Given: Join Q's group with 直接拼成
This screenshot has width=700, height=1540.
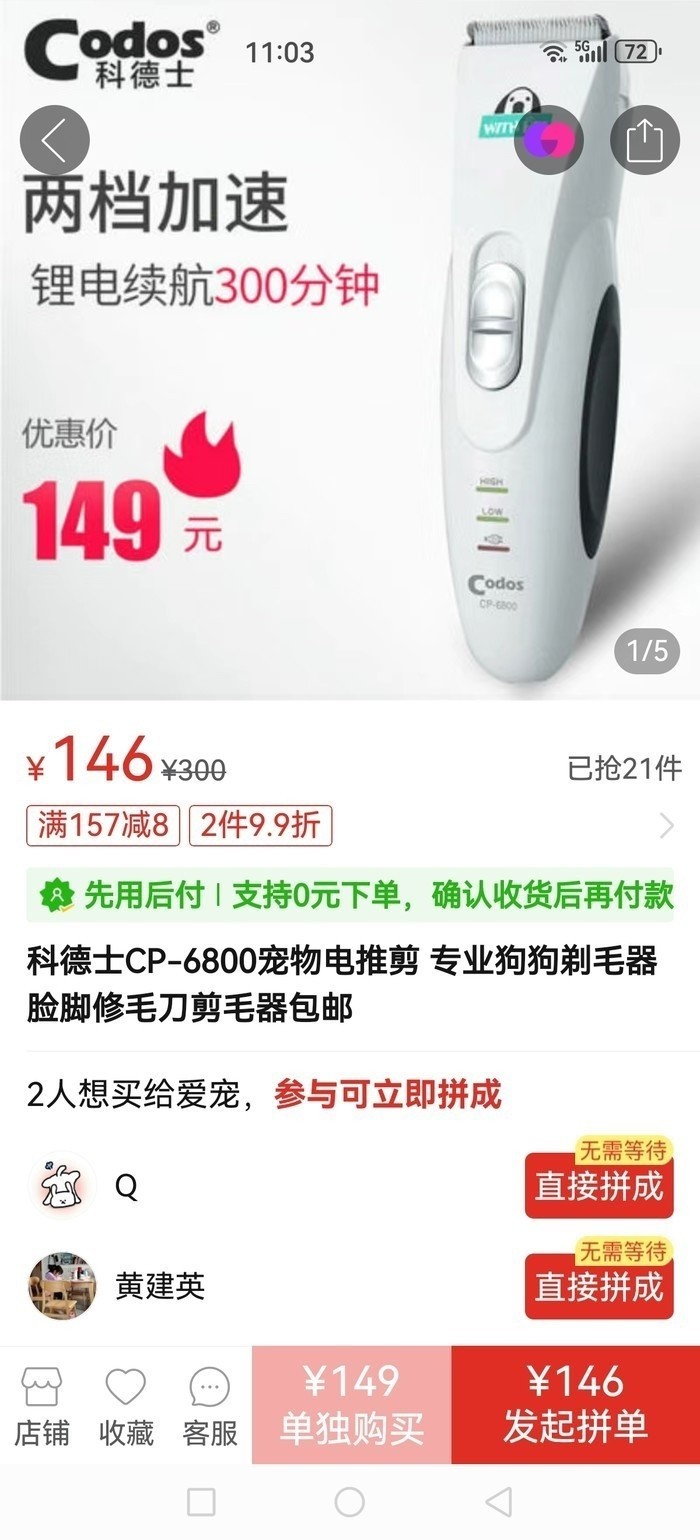Looking at the screenshot, I should click(598, 1186).
